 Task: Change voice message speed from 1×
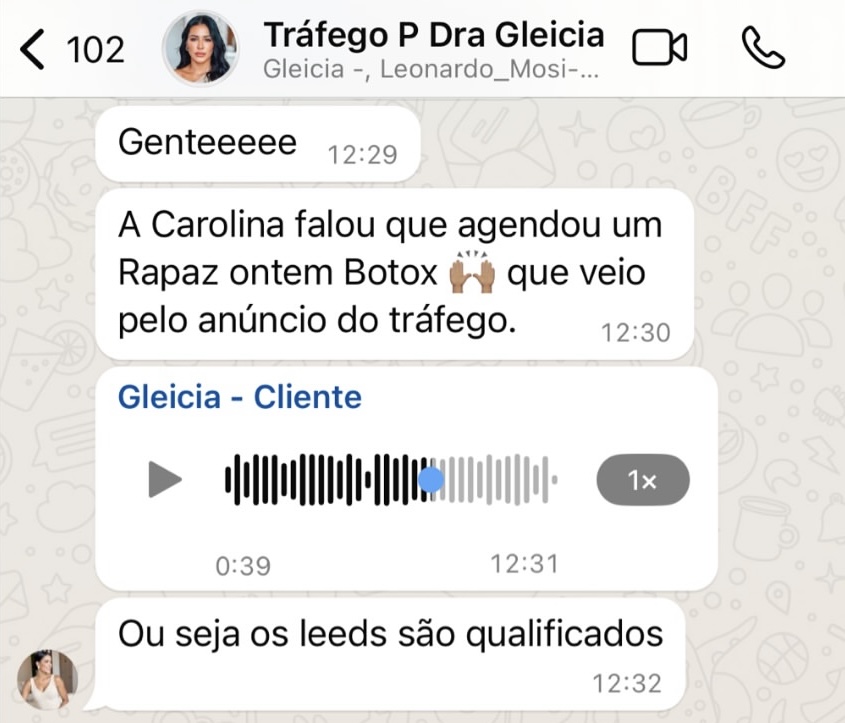point(642,481)
